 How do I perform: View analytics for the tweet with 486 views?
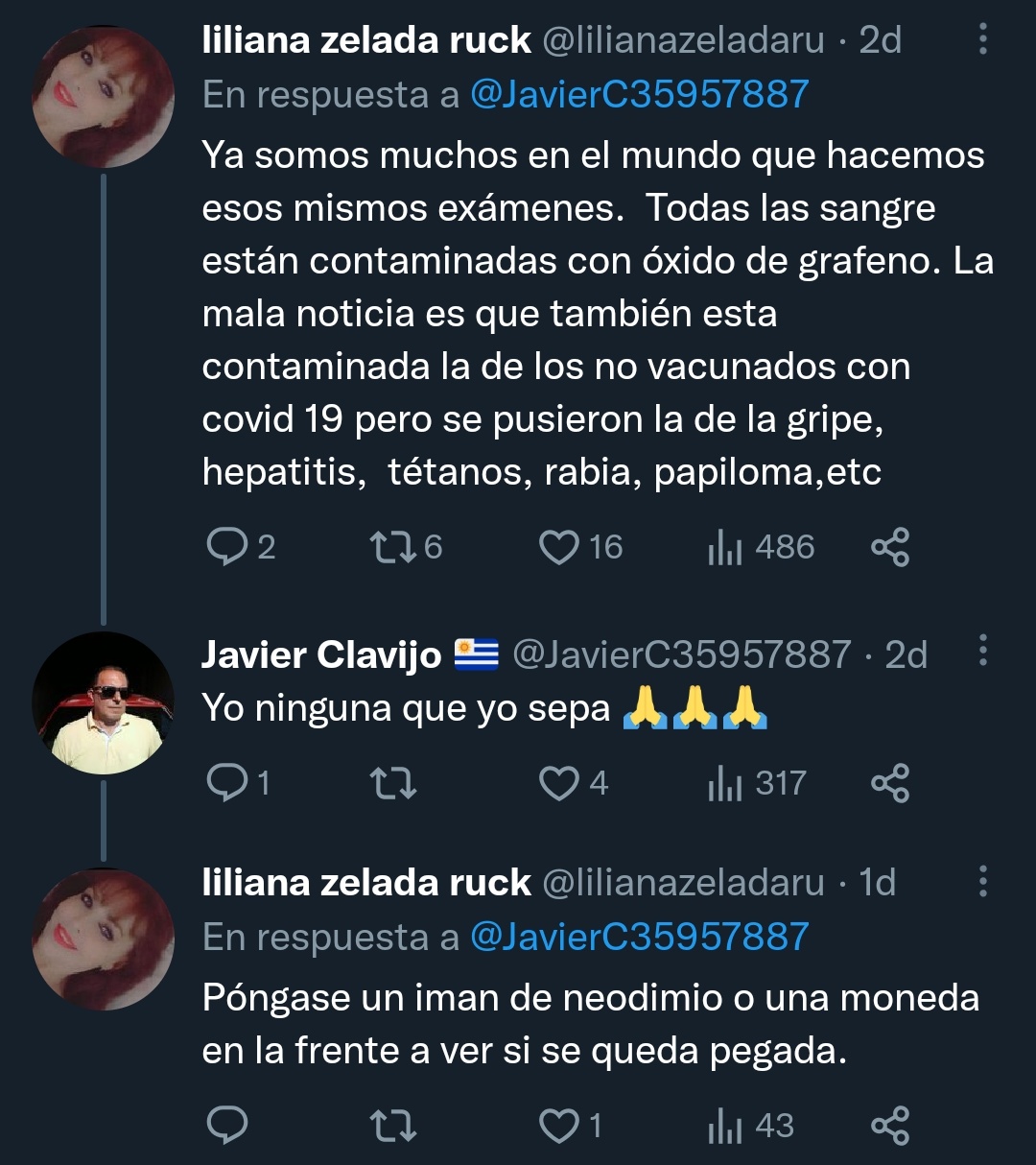(725, 547)
